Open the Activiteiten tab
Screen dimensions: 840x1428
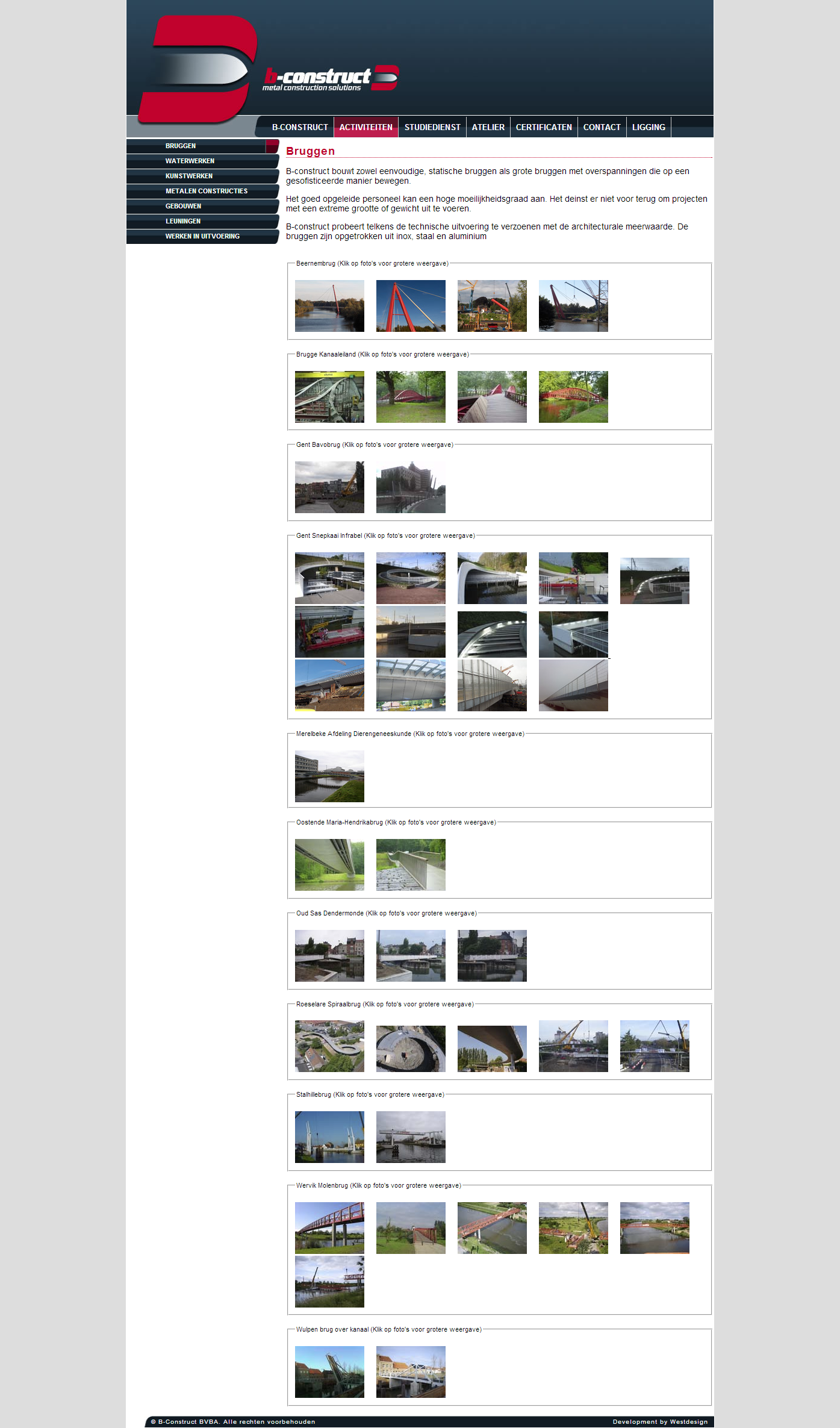[366, 127]
